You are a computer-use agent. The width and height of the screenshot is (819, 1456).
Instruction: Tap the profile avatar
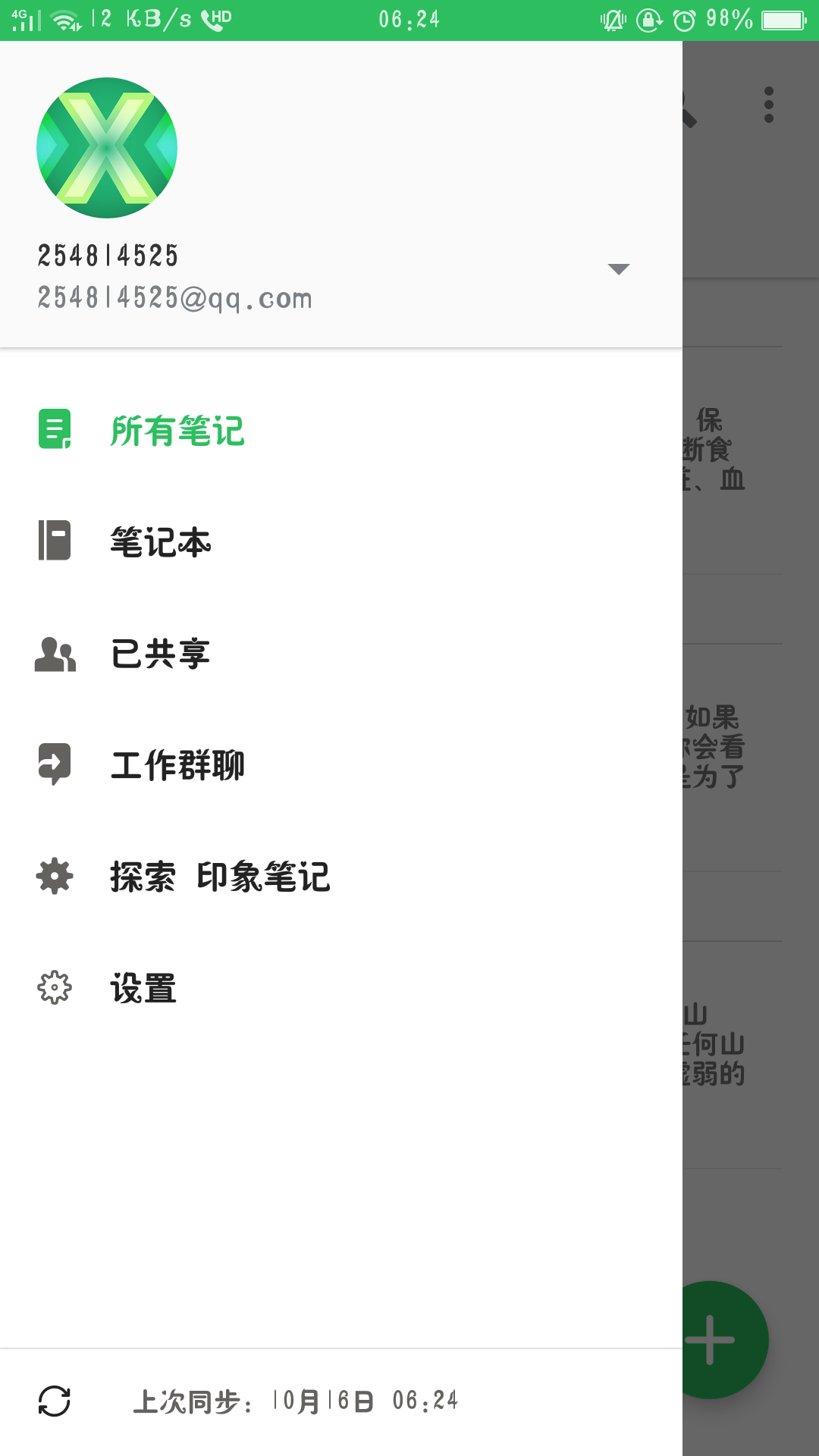(x=107, y=148)
